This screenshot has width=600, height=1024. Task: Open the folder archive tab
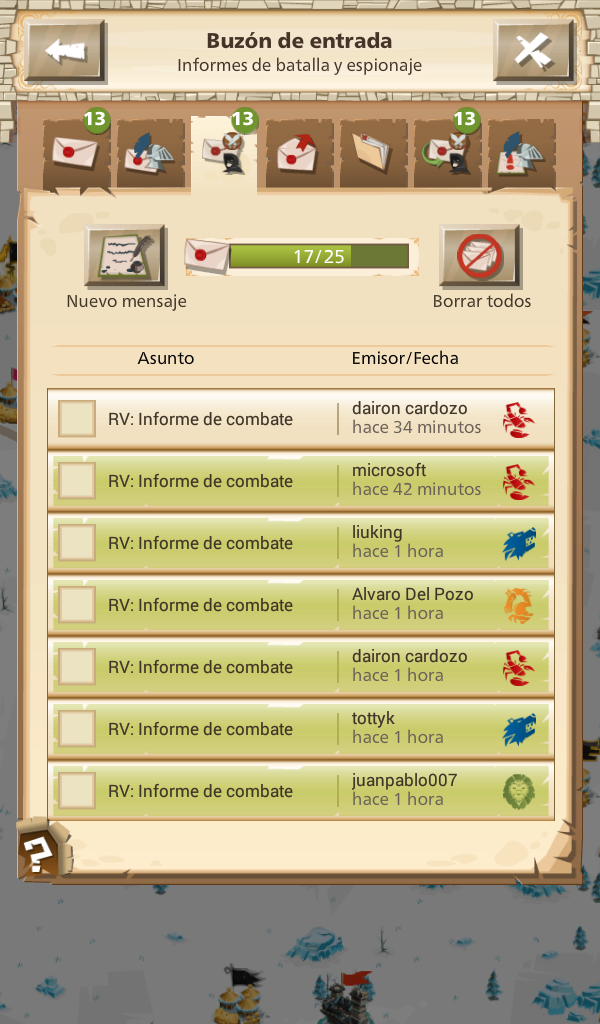373,153
